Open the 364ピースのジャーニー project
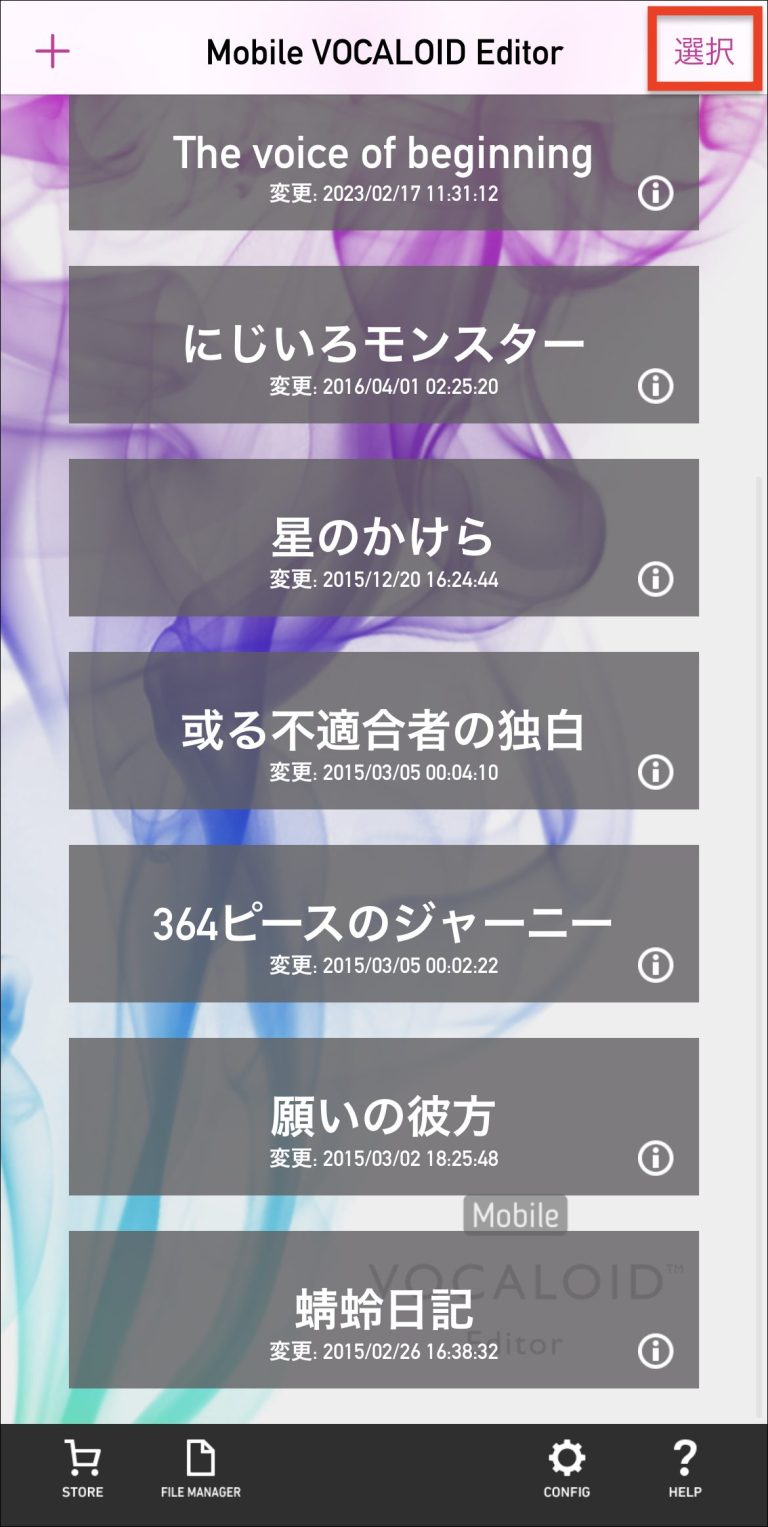 click(x=383, y=922)
